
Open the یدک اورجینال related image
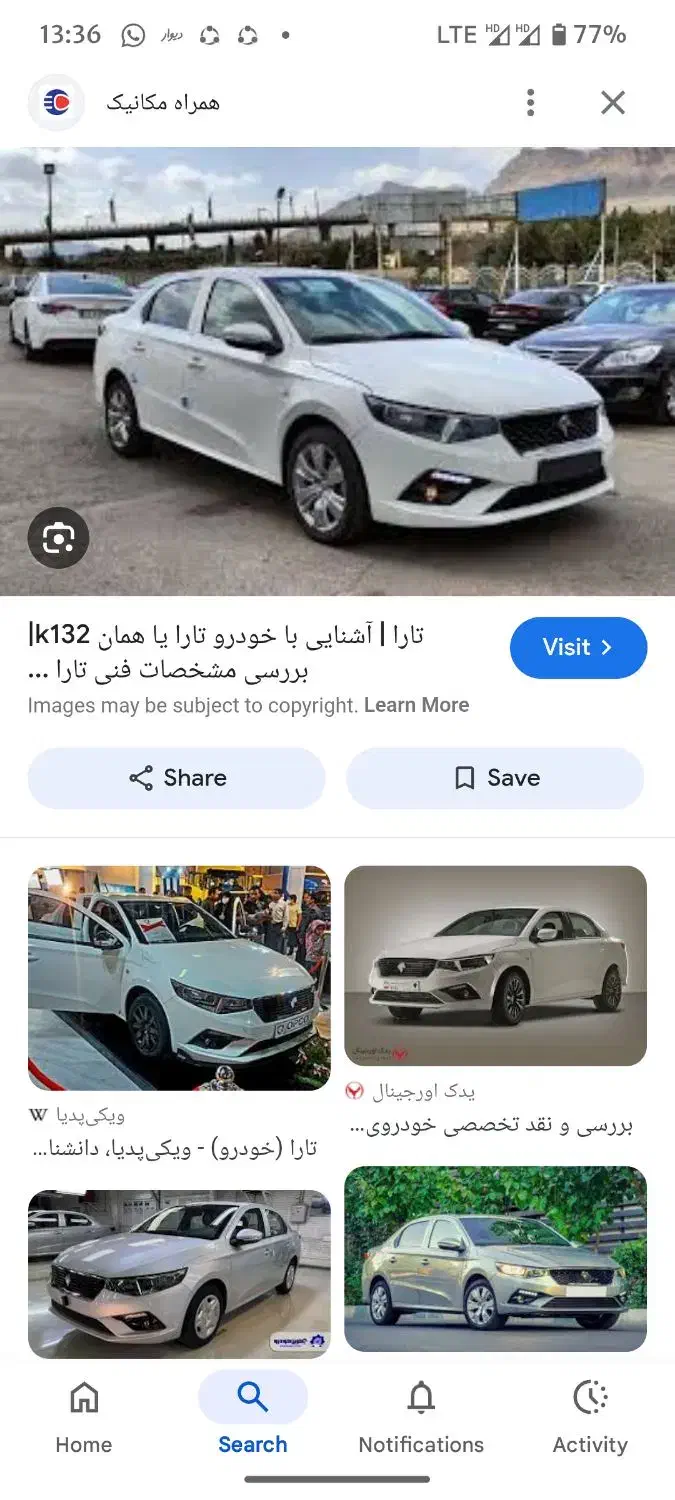495,965
